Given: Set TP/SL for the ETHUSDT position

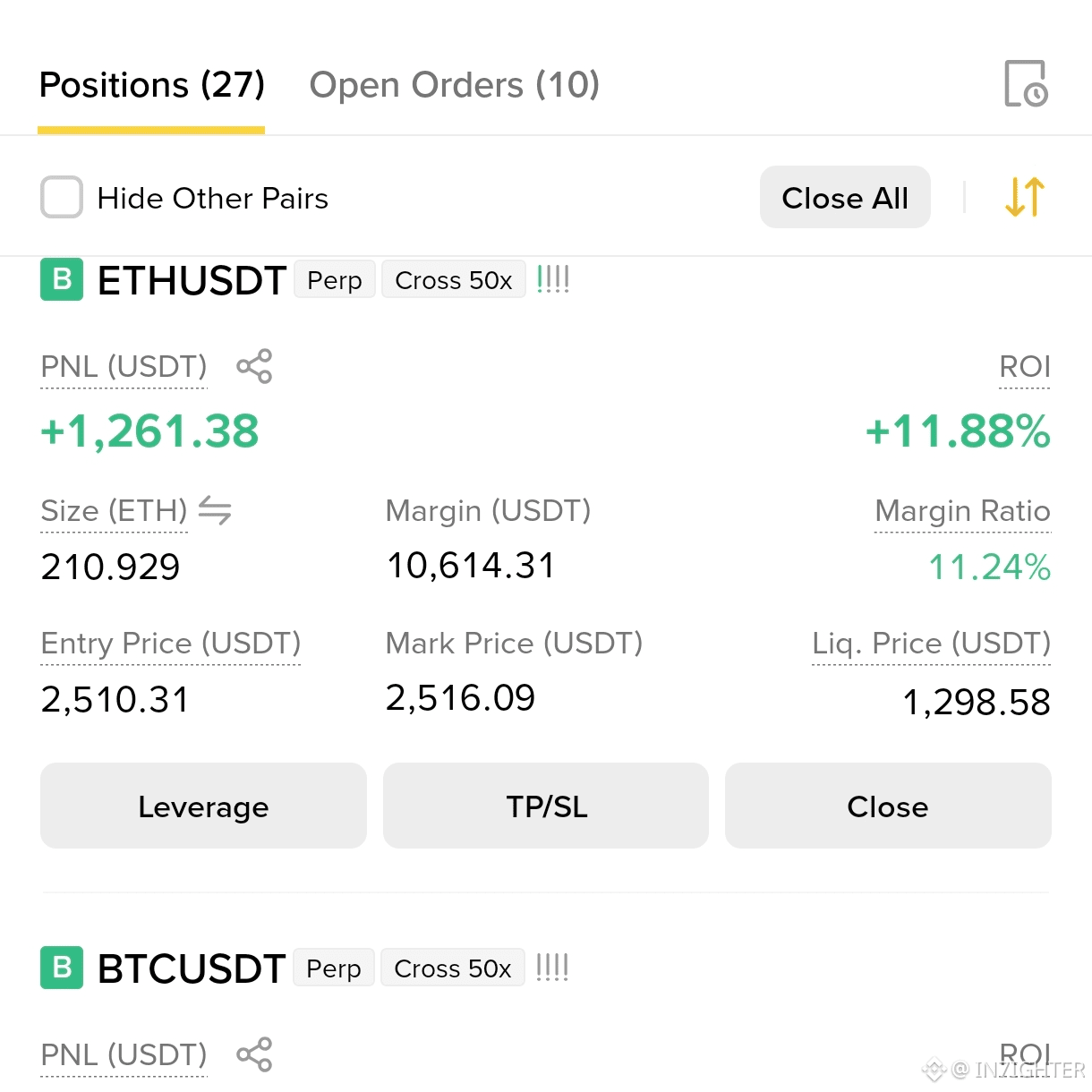Looking at the screenshot, I should pyautogui.click(x=546, y=806).
